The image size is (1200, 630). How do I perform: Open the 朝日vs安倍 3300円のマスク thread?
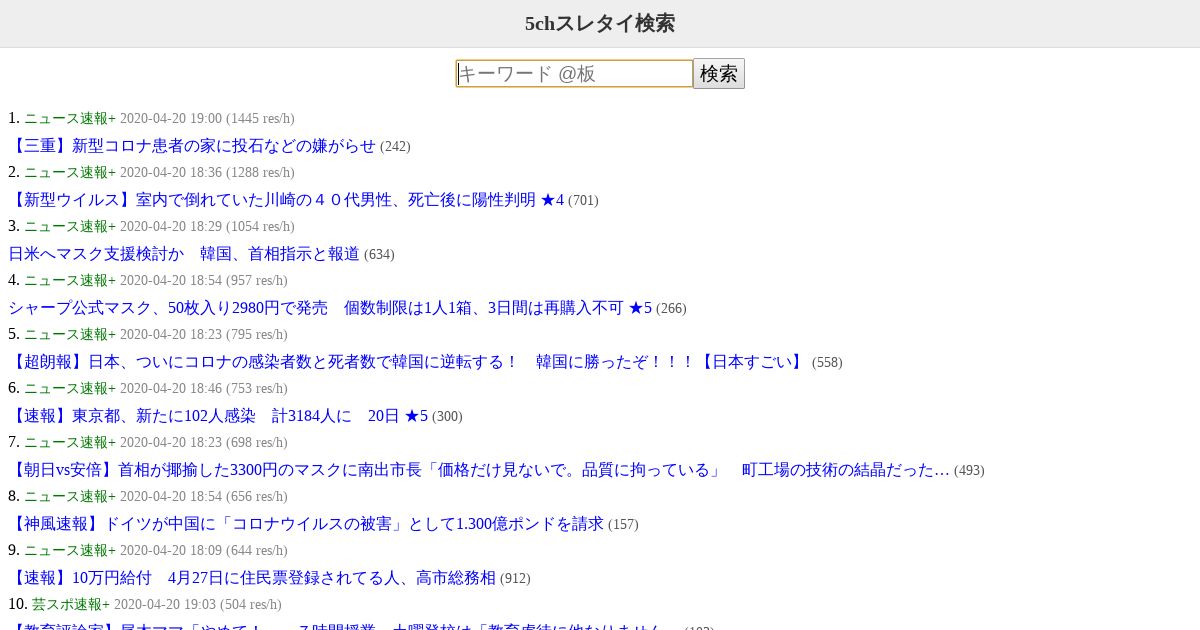479,470
